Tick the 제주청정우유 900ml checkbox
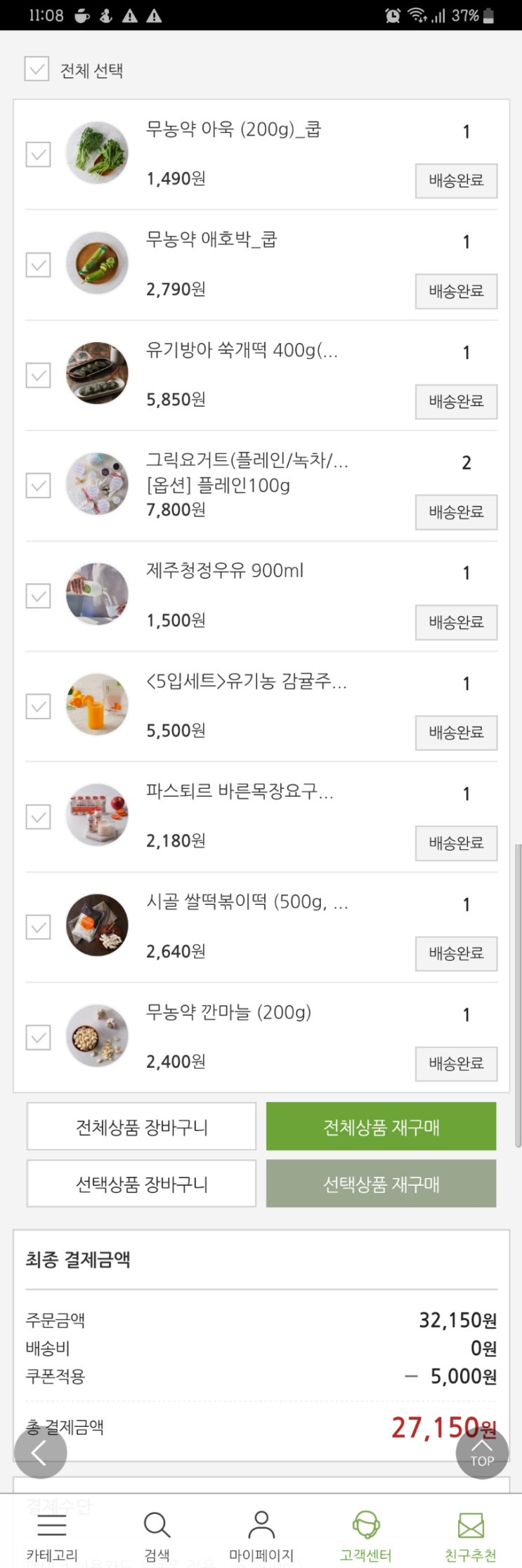Image resolution: width=522 pixels, height=1568 pixels. [x=38, y=596]
